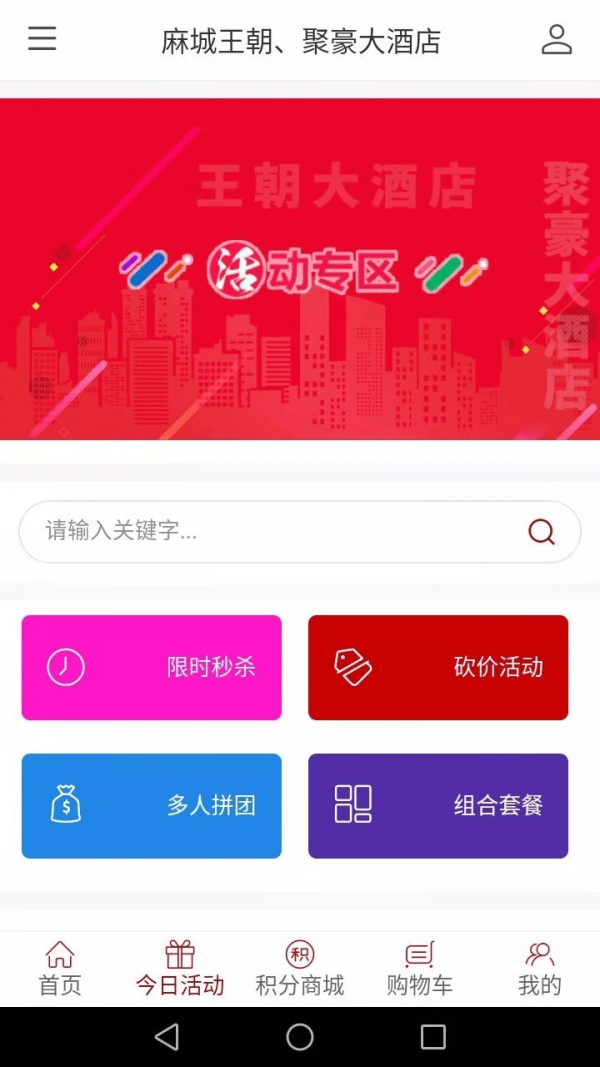
Task: Open 多人拼团 group buying
Action: coord(152,806)
